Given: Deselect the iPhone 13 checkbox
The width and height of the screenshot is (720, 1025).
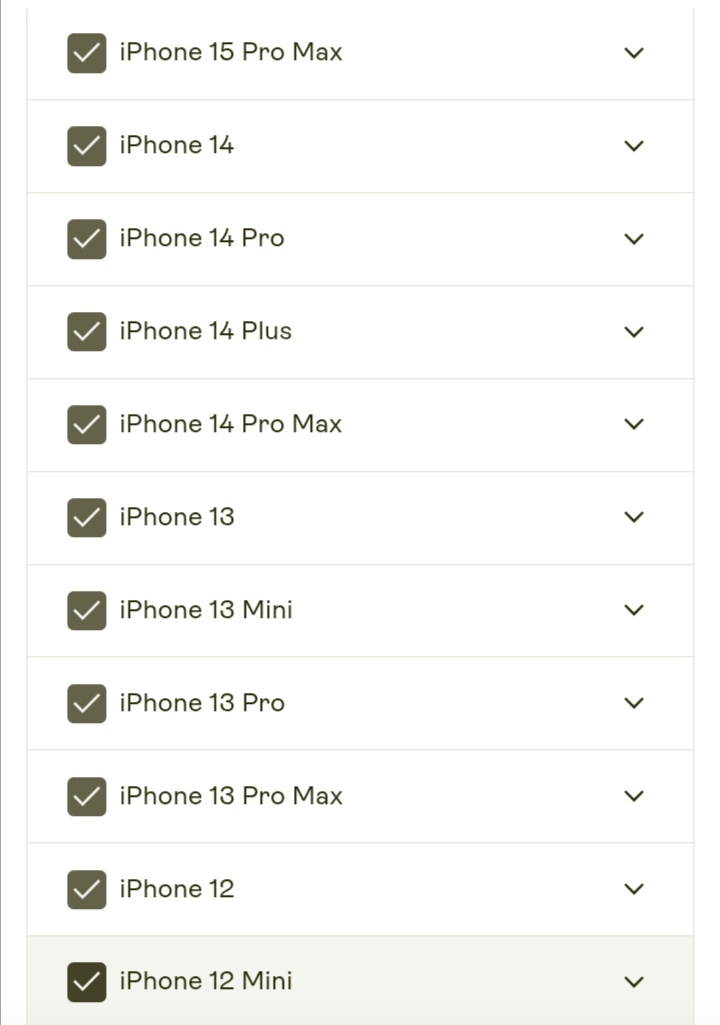Looking at the screenshot, I should tap(87, 518).
